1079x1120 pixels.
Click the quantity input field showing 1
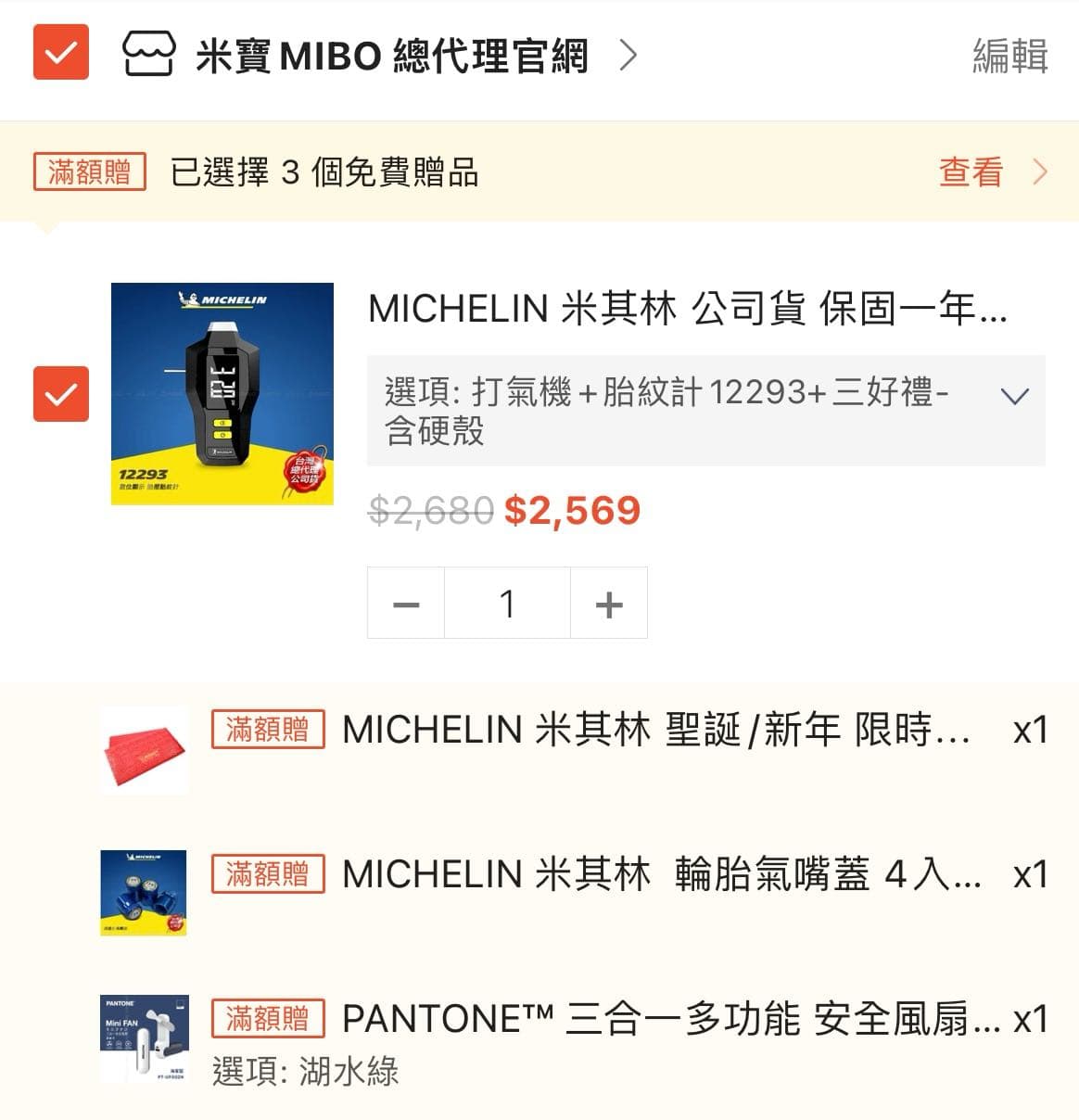coord(507,603)
